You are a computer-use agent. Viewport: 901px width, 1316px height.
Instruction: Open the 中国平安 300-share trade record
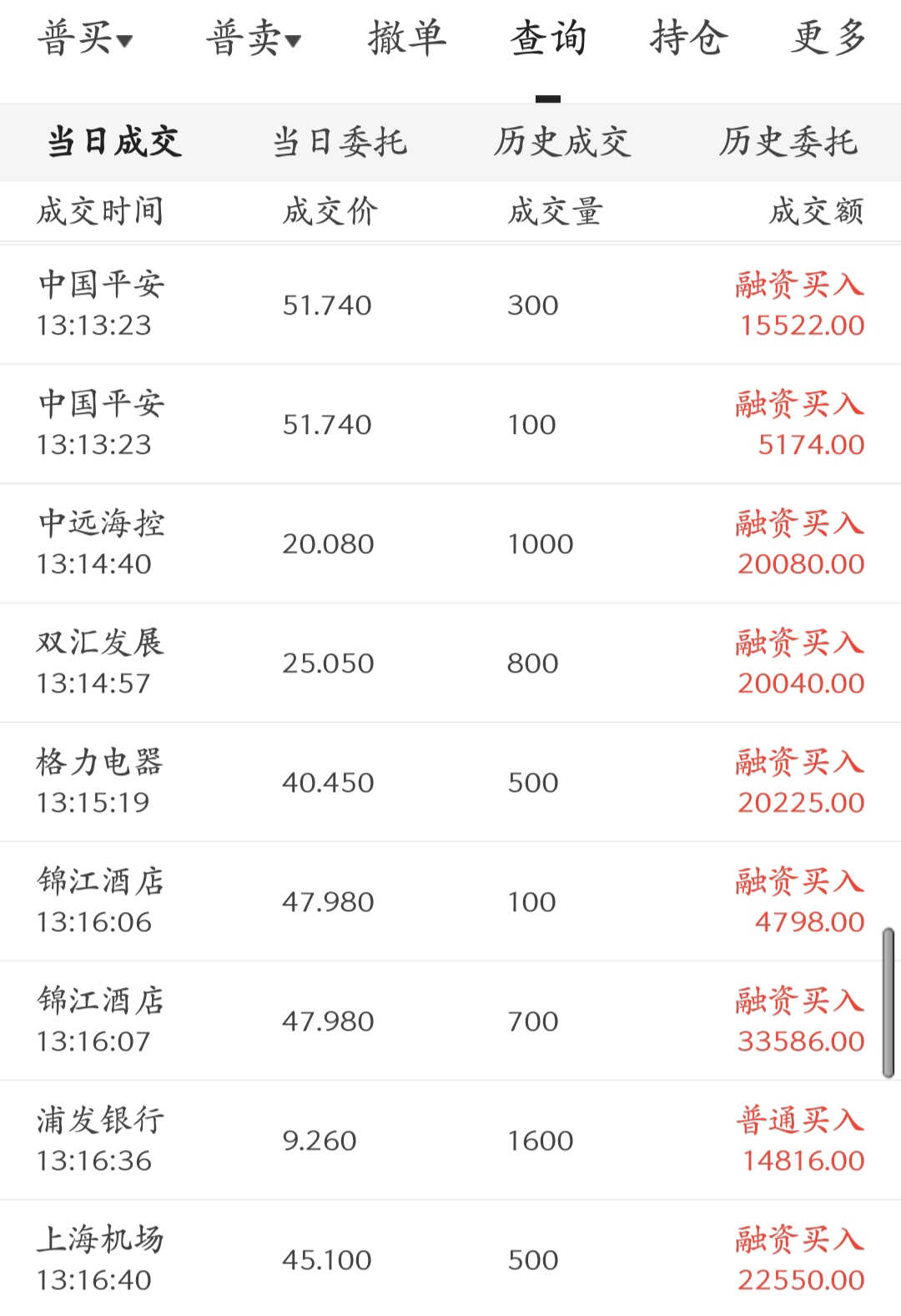450,305
